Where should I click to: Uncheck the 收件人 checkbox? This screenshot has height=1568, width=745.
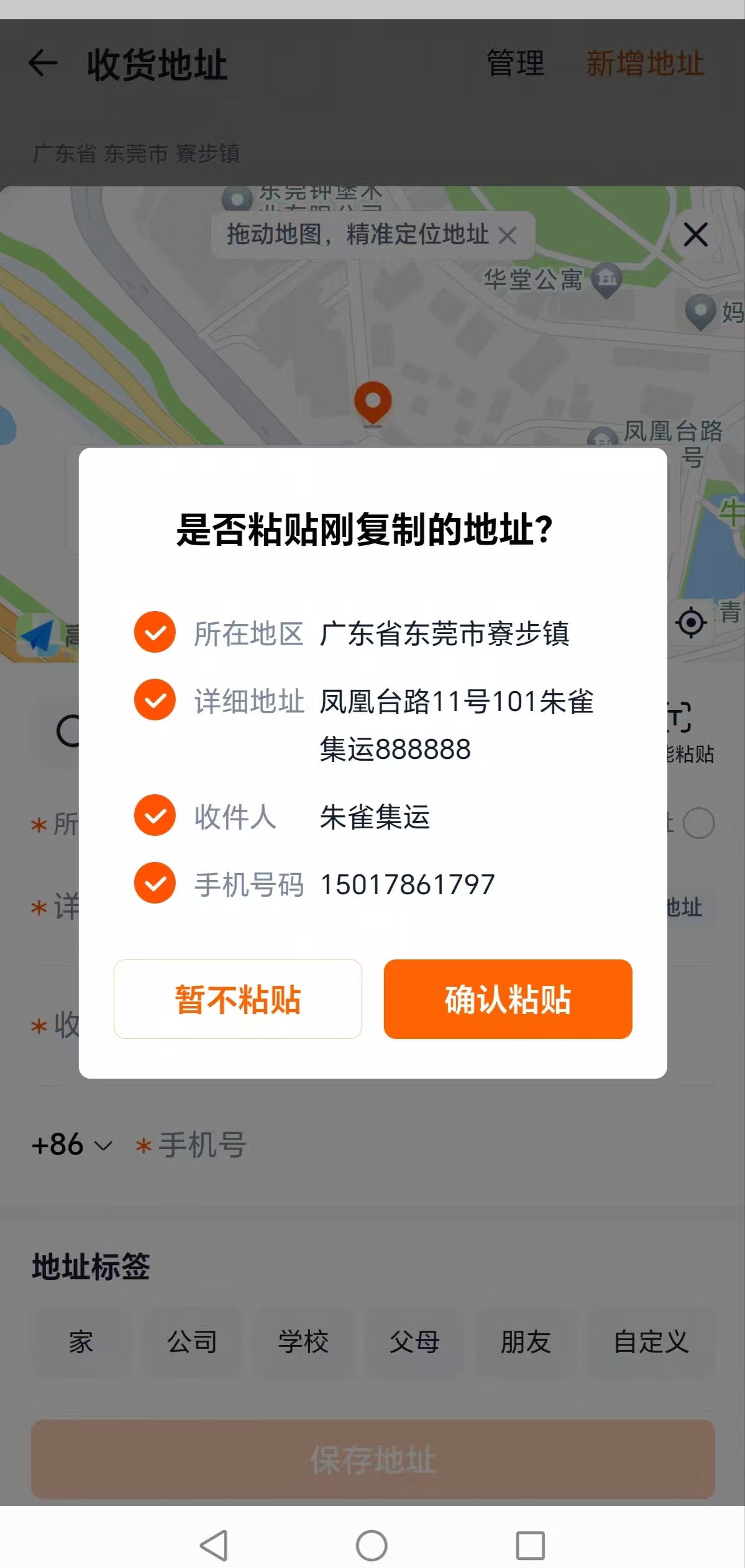(x=155, y=815)
